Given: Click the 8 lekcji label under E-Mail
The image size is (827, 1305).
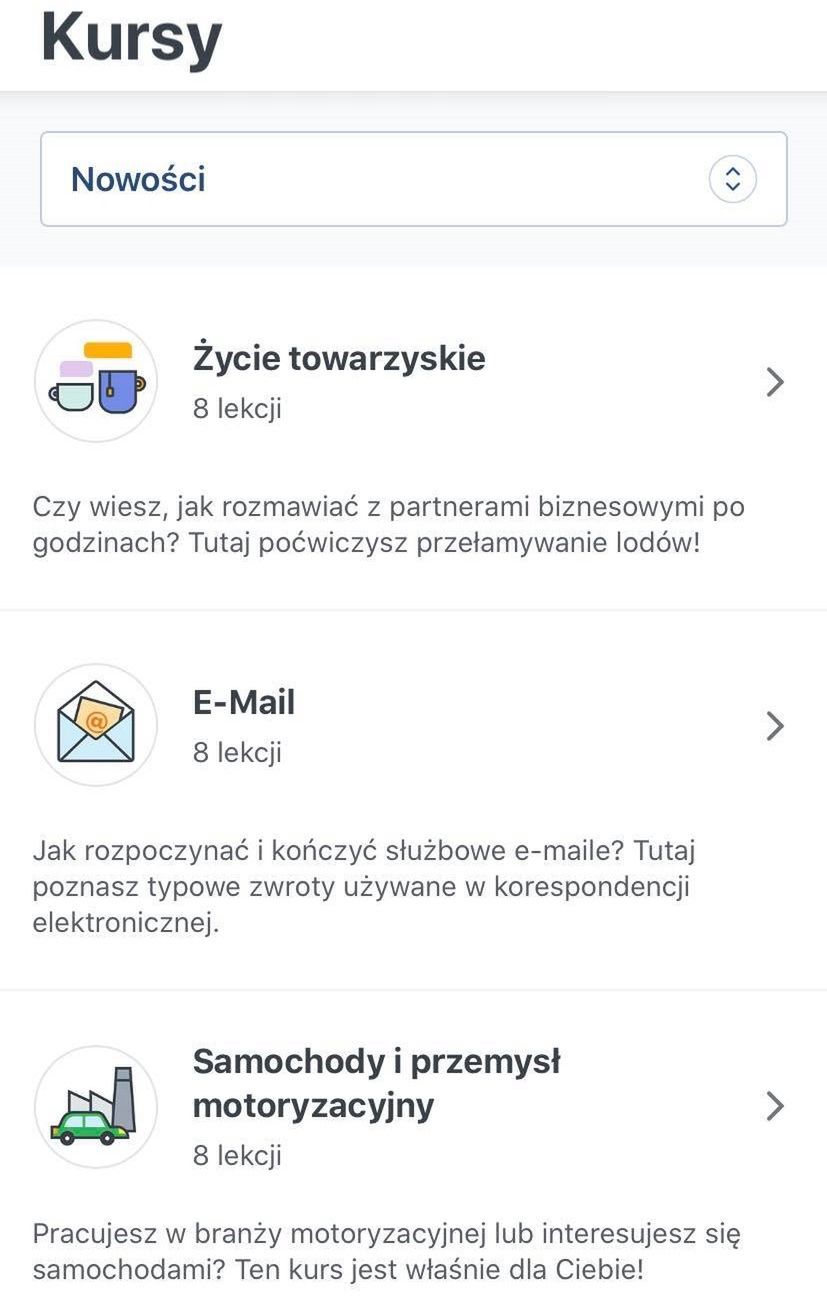Looking at the screenshot, I should [238, 752].
